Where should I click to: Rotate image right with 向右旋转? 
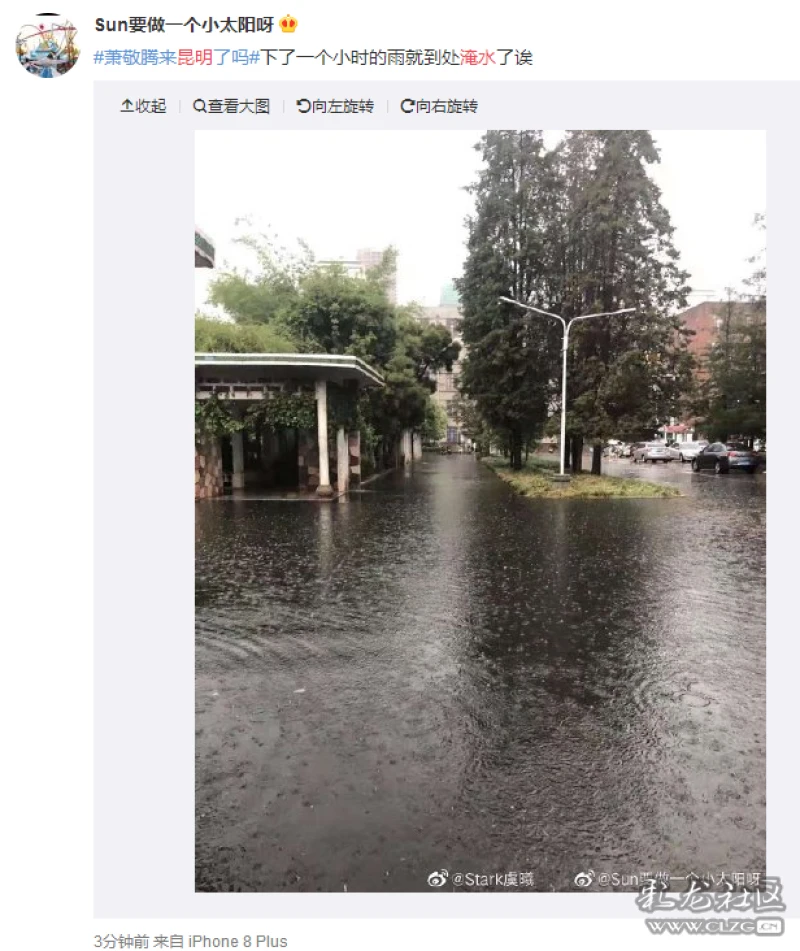[x=439, y=106]
